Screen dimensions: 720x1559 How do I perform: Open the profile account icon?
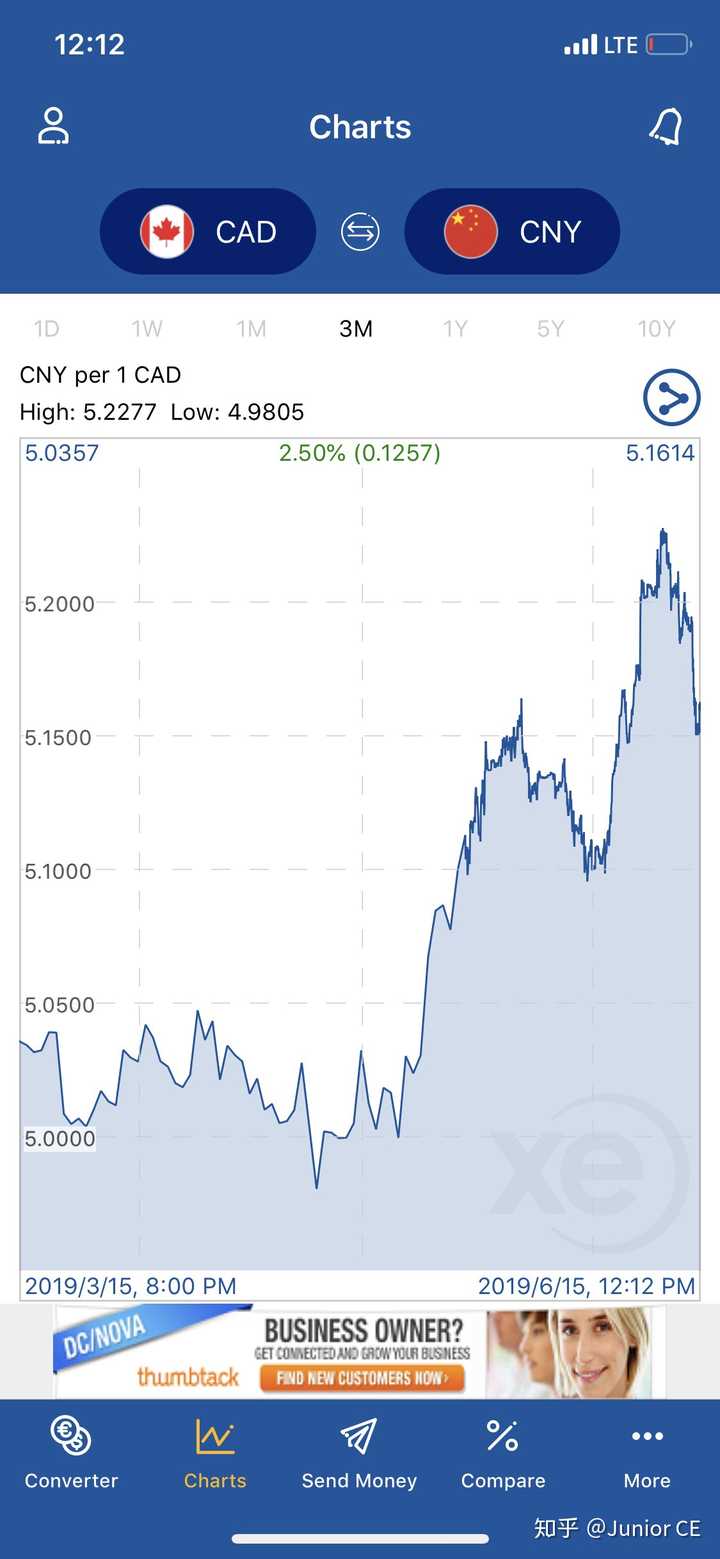(53, 127)
